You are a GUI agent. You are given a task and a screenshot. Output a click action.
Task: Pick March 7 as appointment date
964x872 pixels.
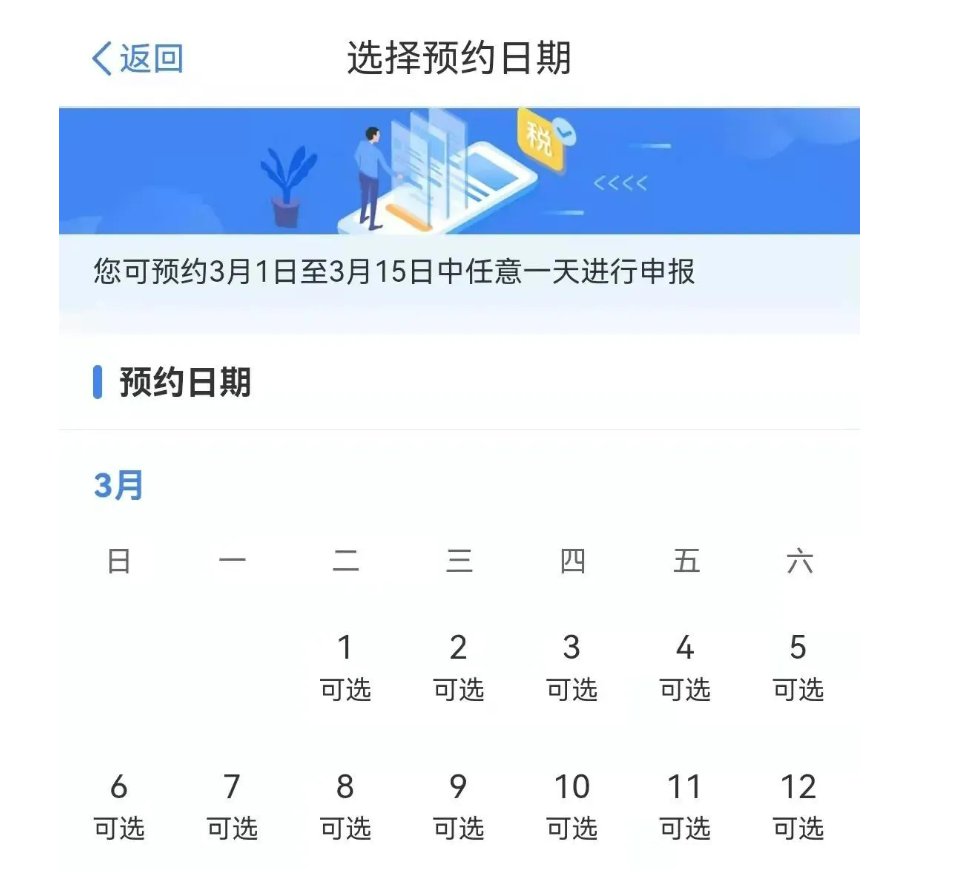pos(232,805)
